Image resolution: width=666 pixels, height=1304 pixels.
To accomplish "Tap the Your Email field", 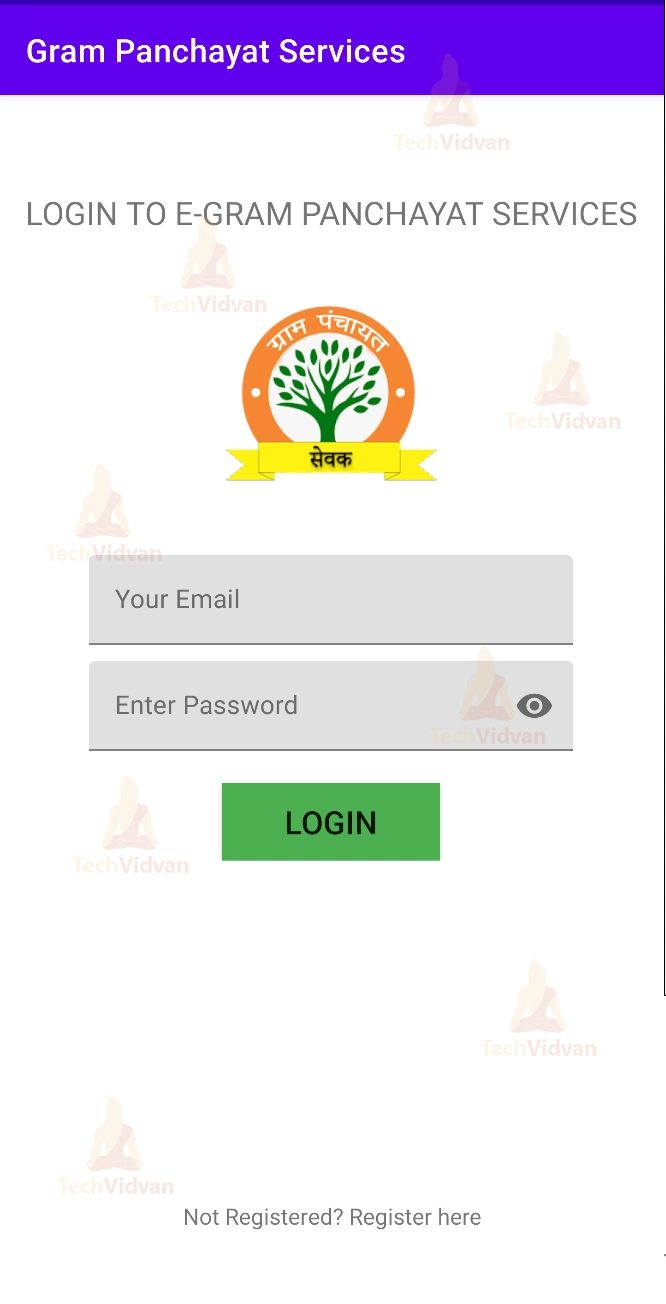I will coord(330,599).
